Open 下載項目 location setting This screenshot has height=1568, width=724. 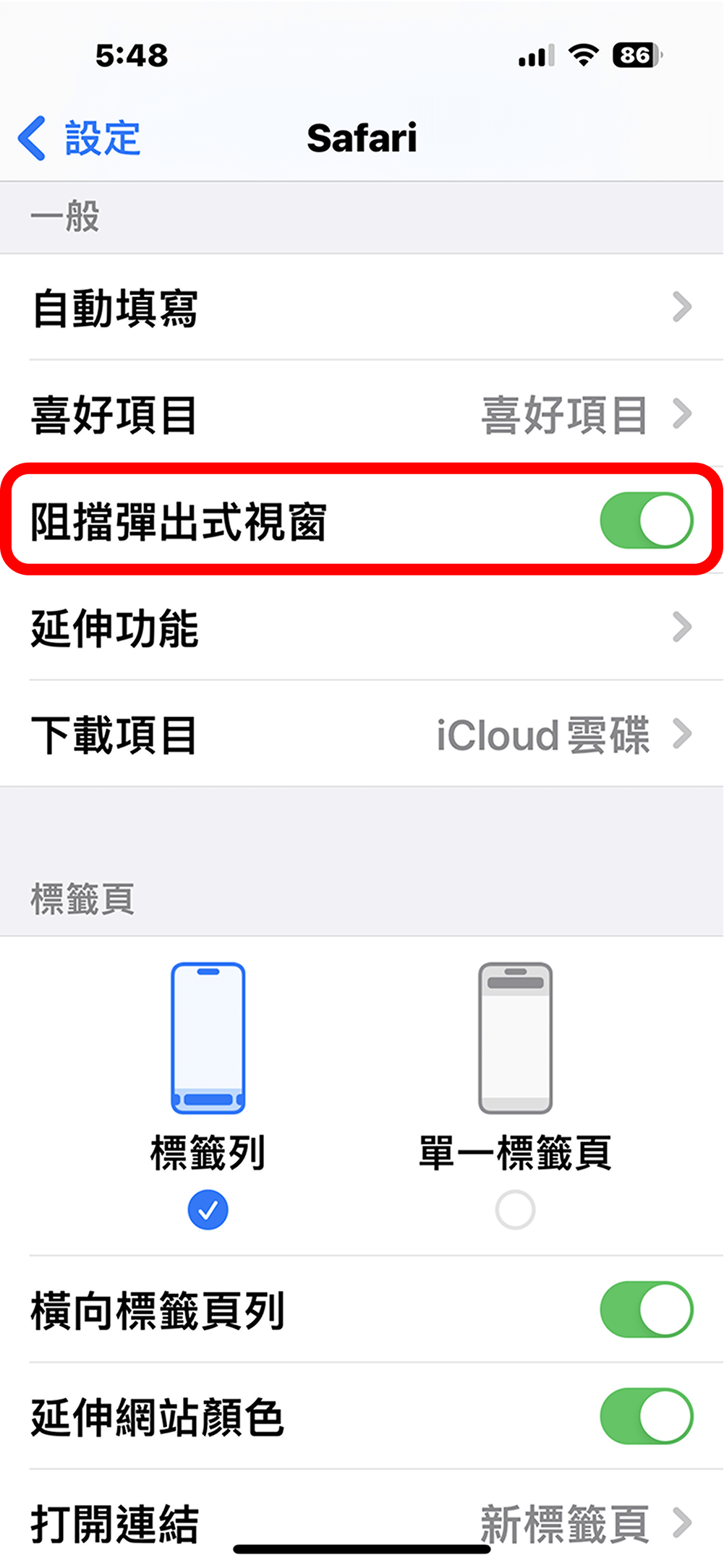(x=362, y=734)
